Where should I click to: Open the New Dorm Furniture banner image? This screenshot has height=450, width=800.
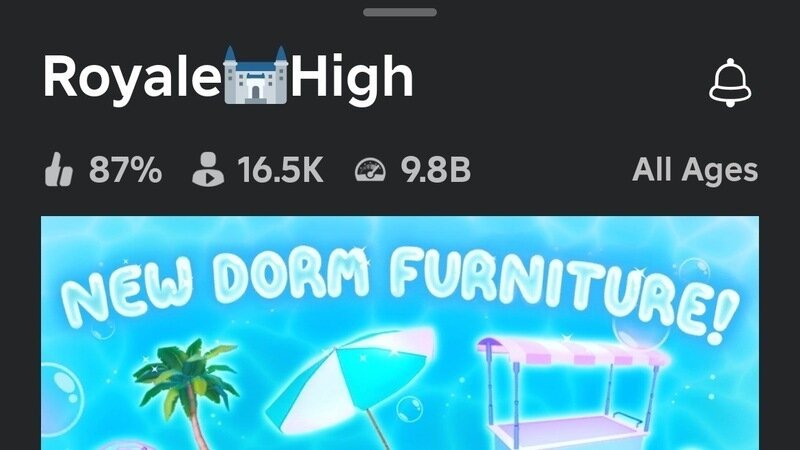[x=400, y=333]
